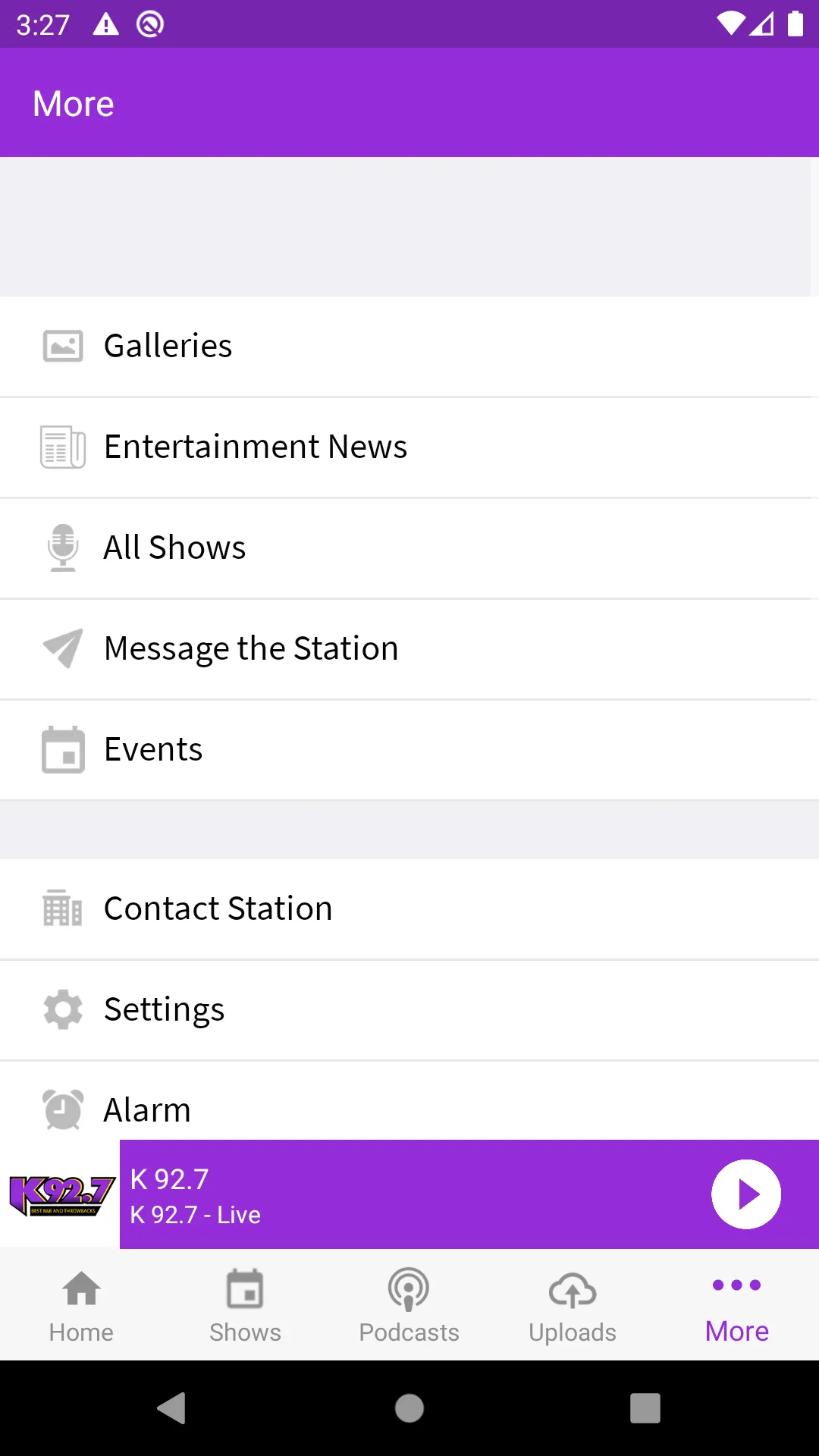Switch to the Uploads tab
The width and height of the screenshot is (819, 1456).
tap(573, 1306)
